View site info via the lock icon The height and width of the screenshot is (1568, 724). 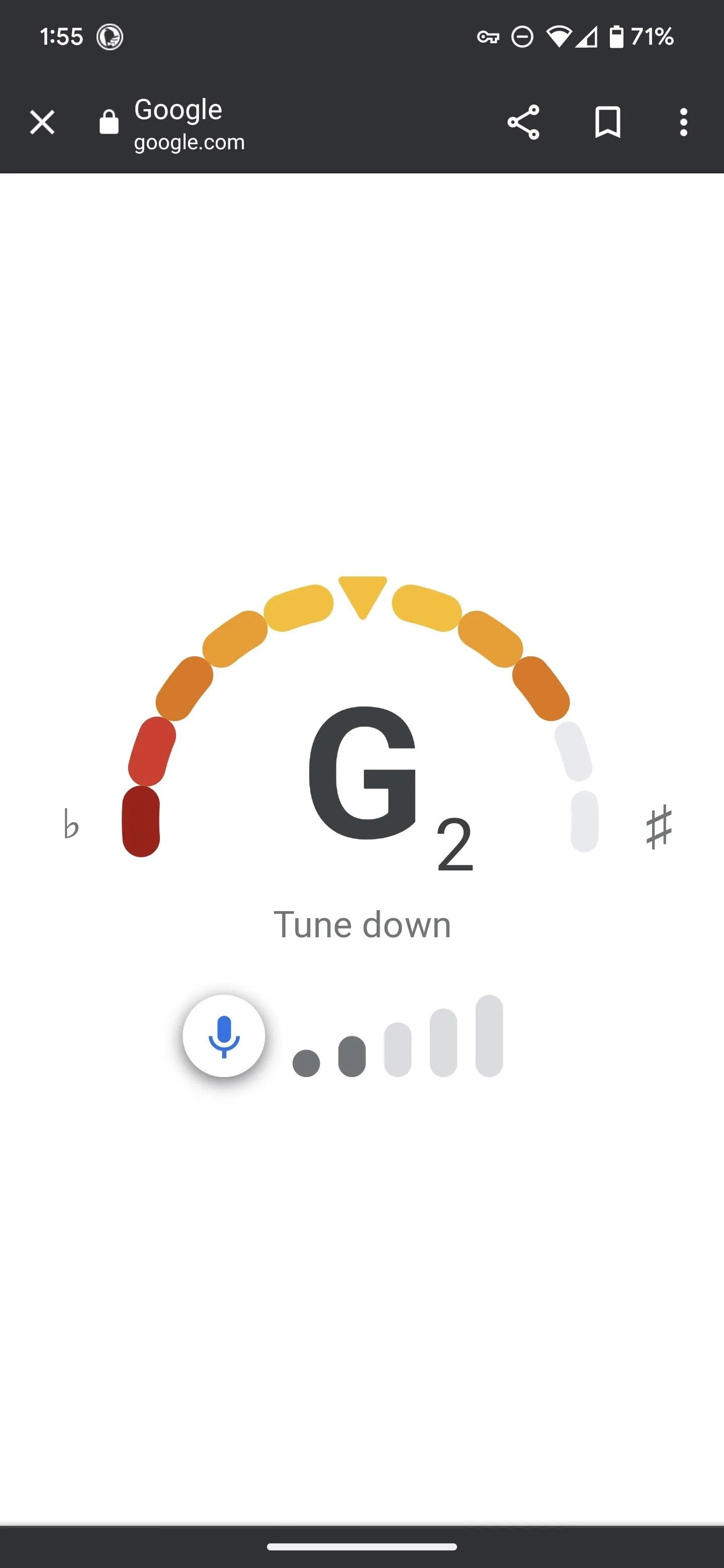[x=109, y=122]
